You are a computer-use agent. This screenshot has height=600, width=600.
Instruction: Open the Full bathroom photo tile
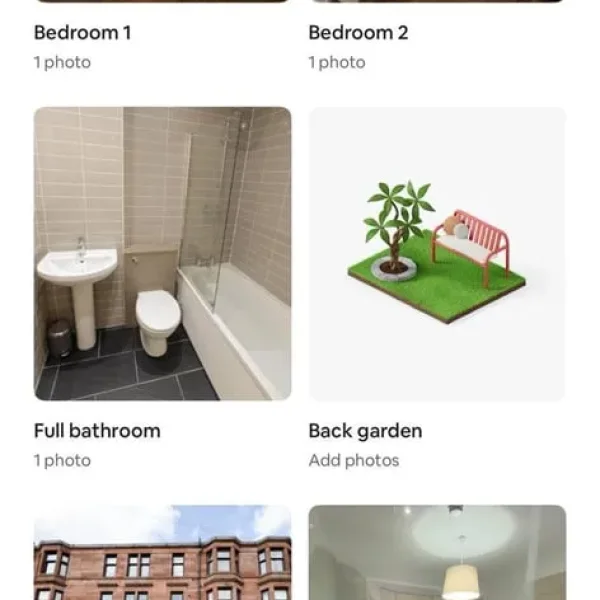point(162,254)
